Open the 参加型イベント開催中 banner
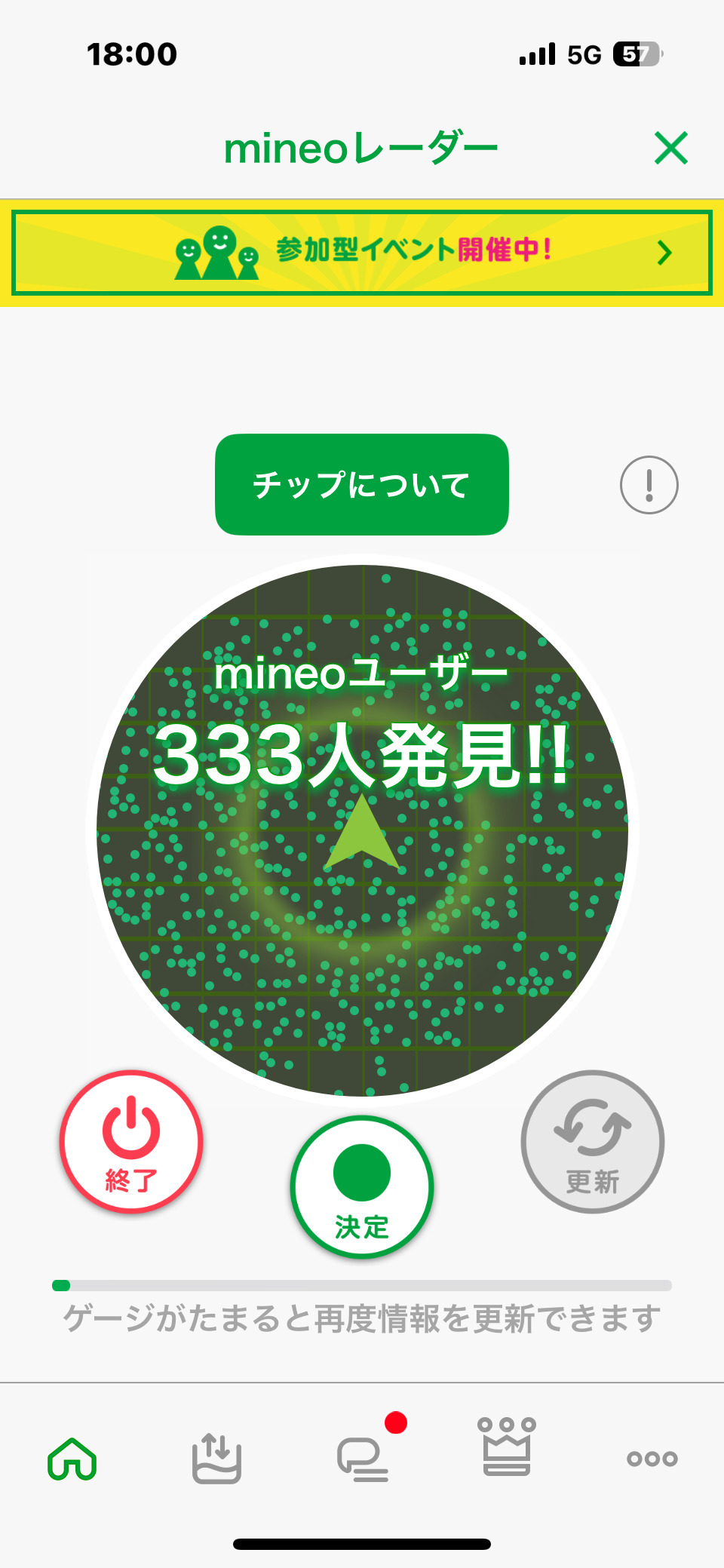This screenshot has width=724, height=1568. 362,252
